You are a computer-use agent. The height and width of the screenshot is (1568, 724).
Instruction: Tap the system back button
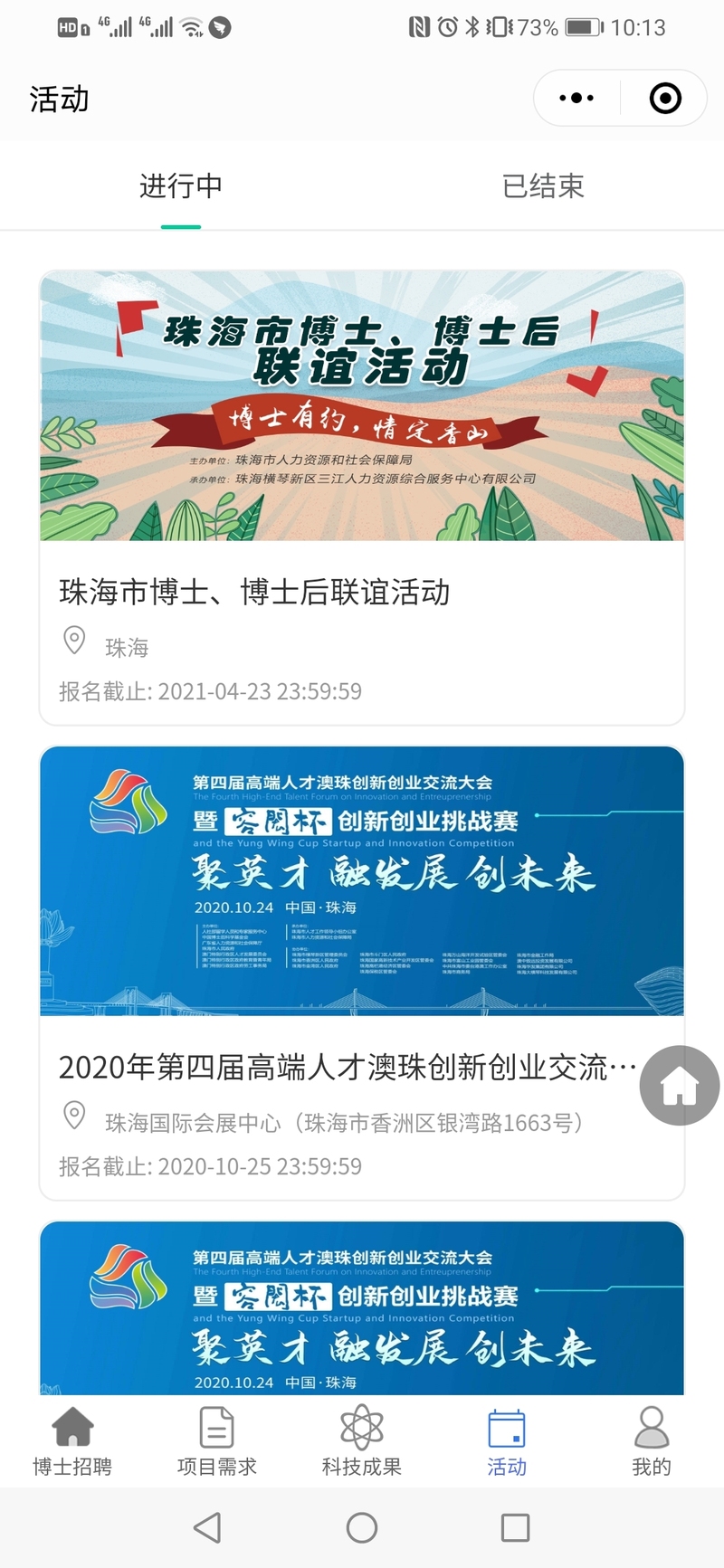tap(208, 1527)
